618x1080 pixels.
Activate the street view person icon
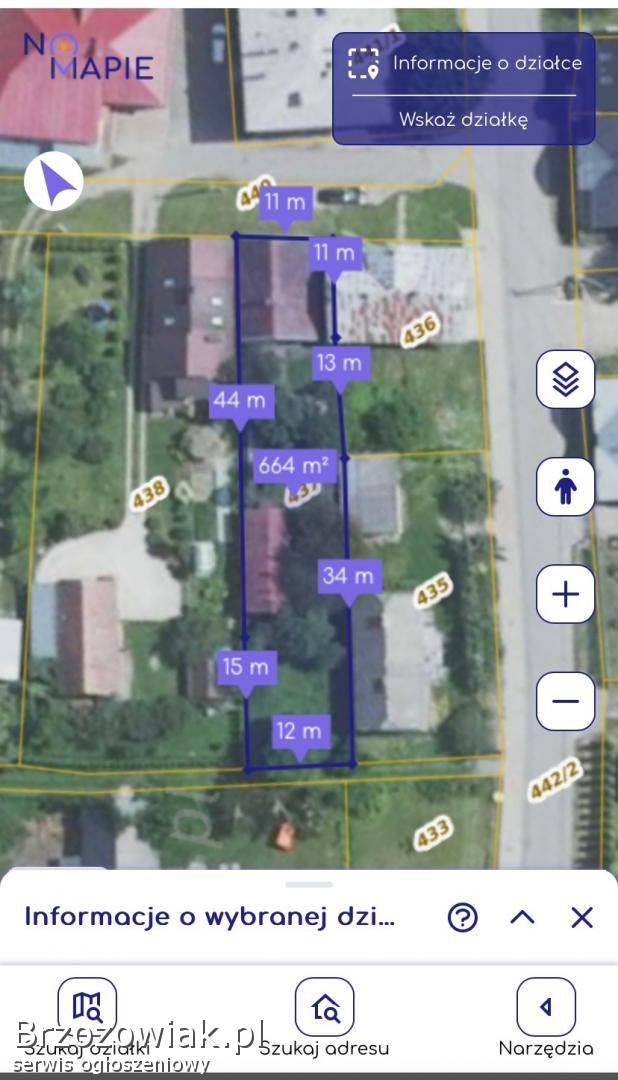tap(565, 487)
